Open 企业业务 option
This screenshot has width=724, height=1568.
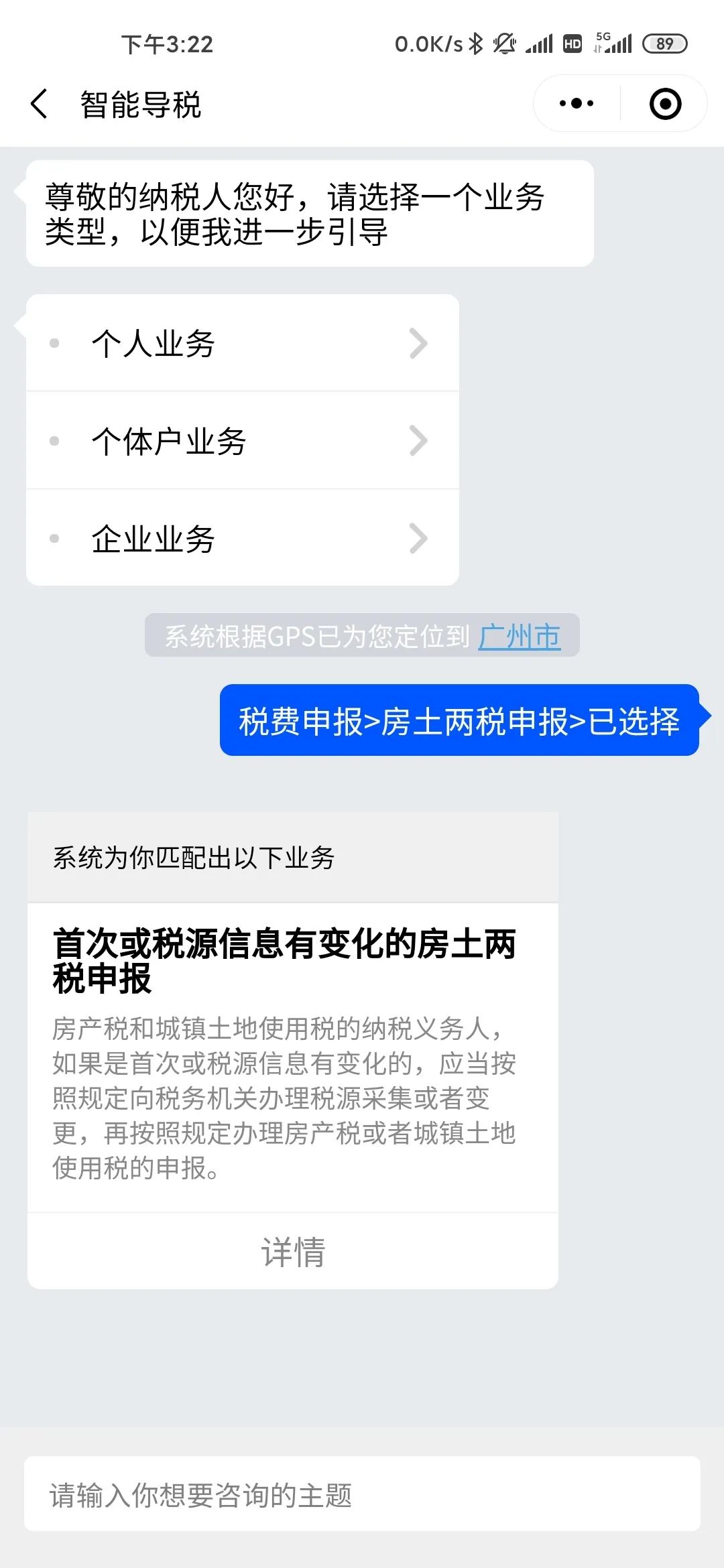[243, 538]
